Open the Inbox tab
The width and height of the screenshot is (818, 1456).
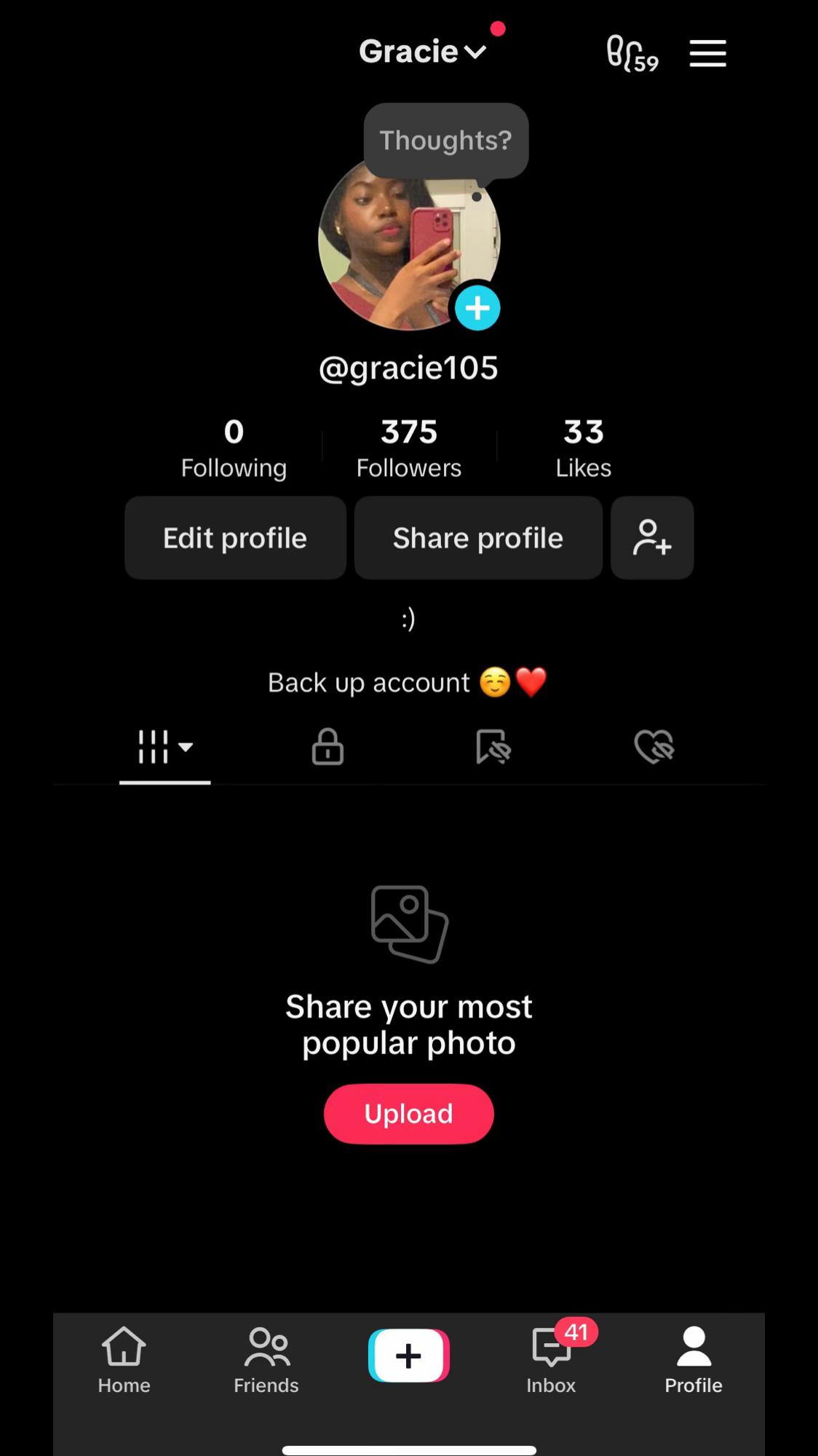click(552, 1360)
